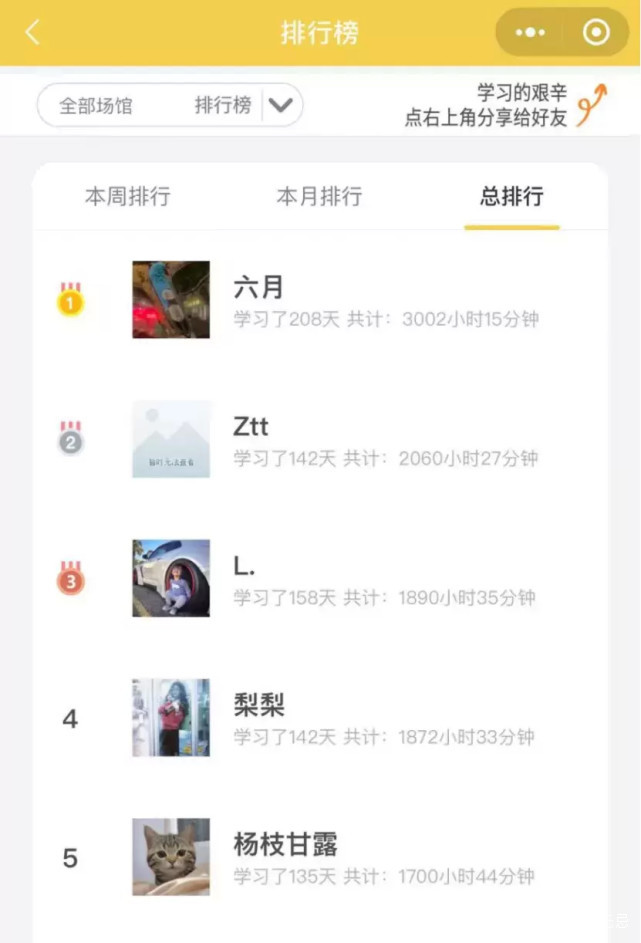Expand the 全部场馆 排行榜 dropdown
Image resolution: width=641 pixels, height=943 pixels.
coord(281,105)
